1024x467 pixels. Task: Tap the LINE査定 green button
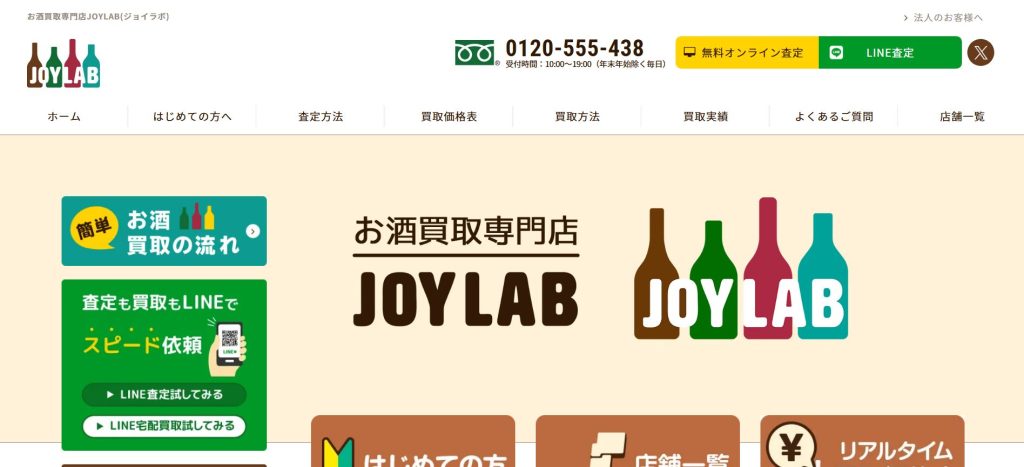[x=889, y=53]
